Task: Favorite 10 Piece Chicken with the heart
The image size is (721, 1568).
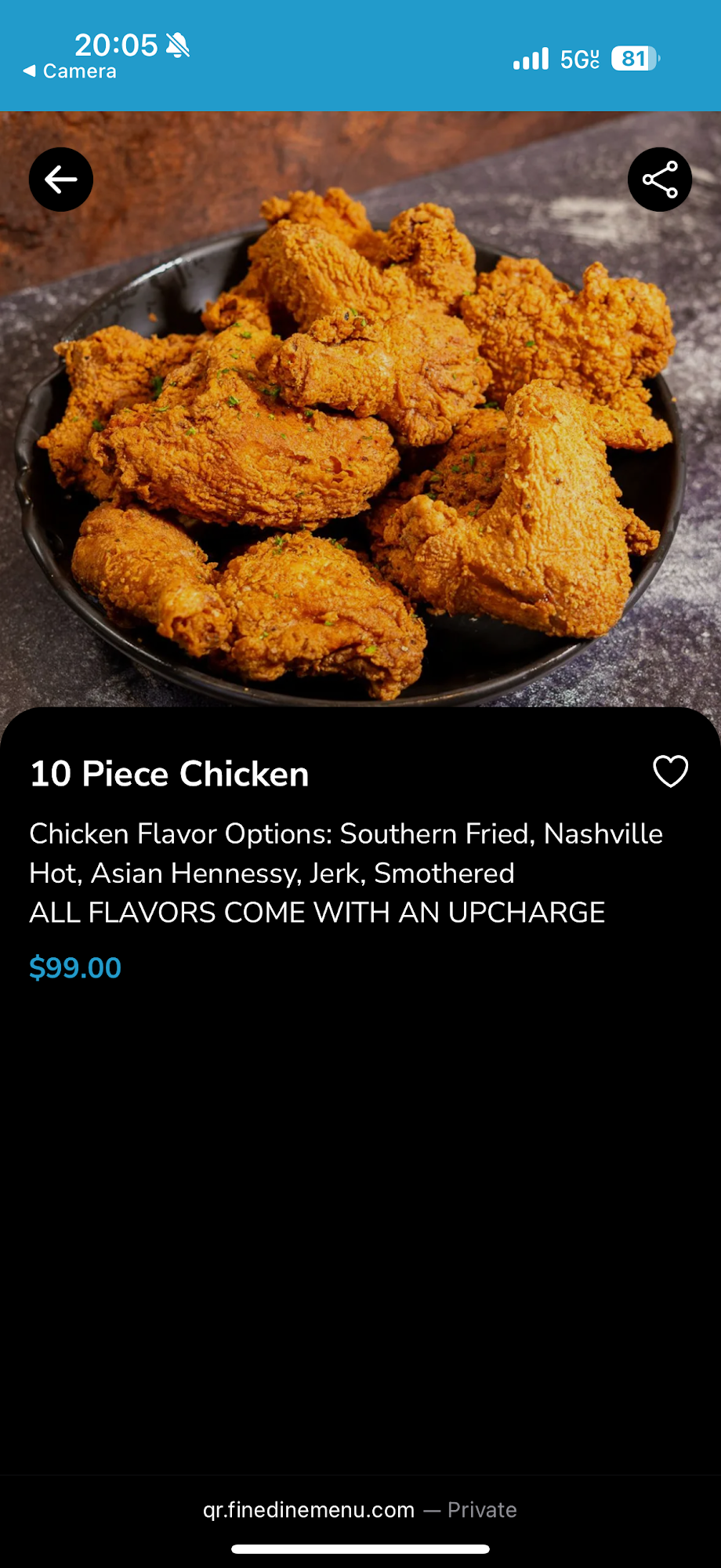Action: pos(670,771)
